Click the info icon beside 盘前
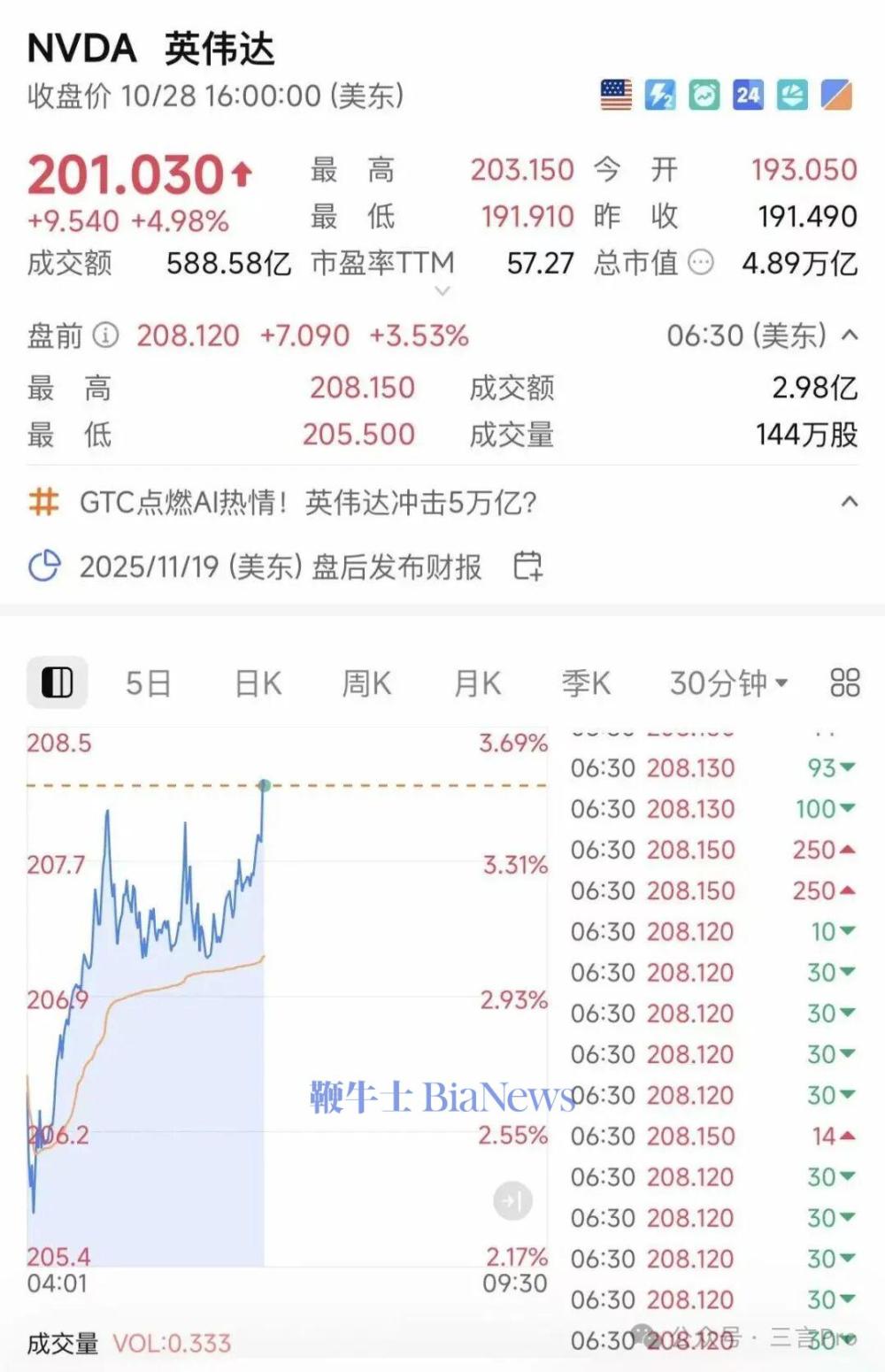Viewport: 885px width, 1372px height. tap(106, 336)
